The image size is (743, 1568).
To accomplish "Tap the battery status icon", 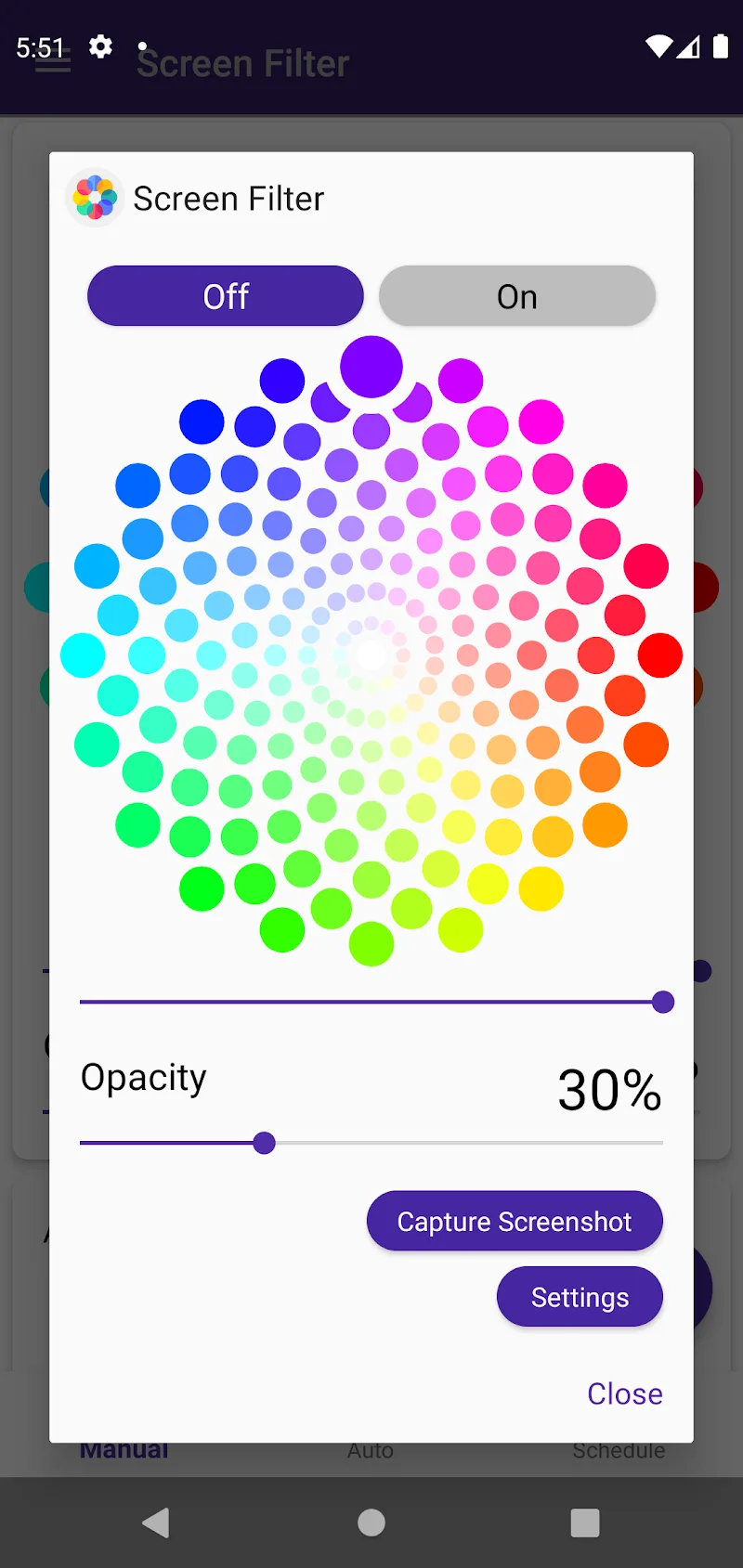I will tap(720, 46).
